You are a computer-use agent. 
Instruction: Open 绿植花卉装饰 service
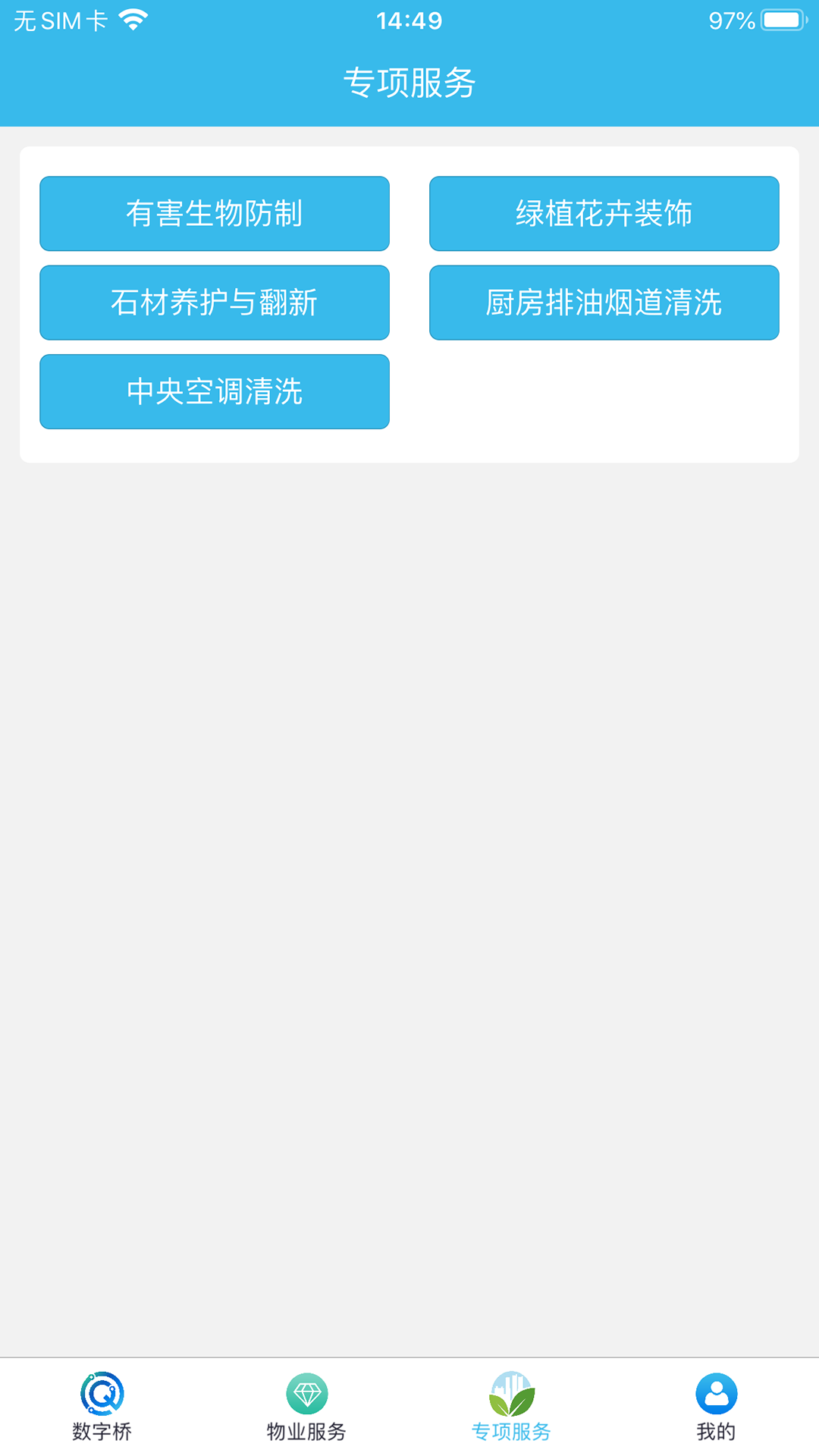click(604, 214)
